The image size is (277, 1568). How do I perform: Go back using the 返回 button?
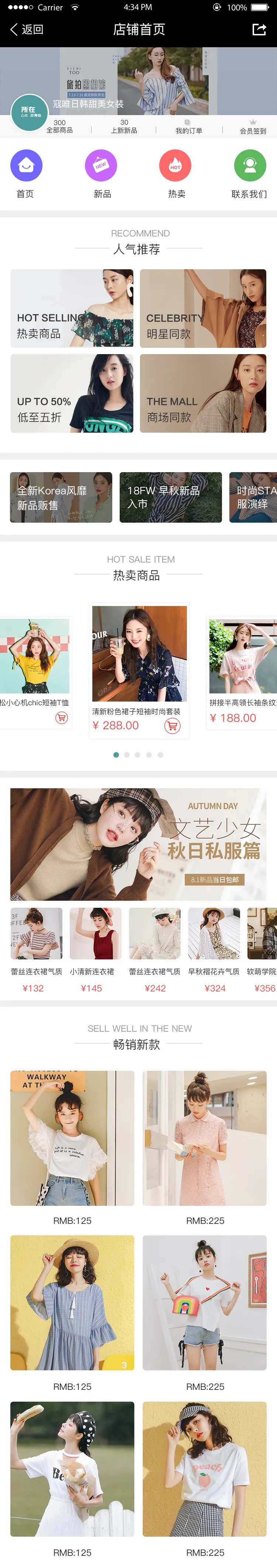point(27,29)
